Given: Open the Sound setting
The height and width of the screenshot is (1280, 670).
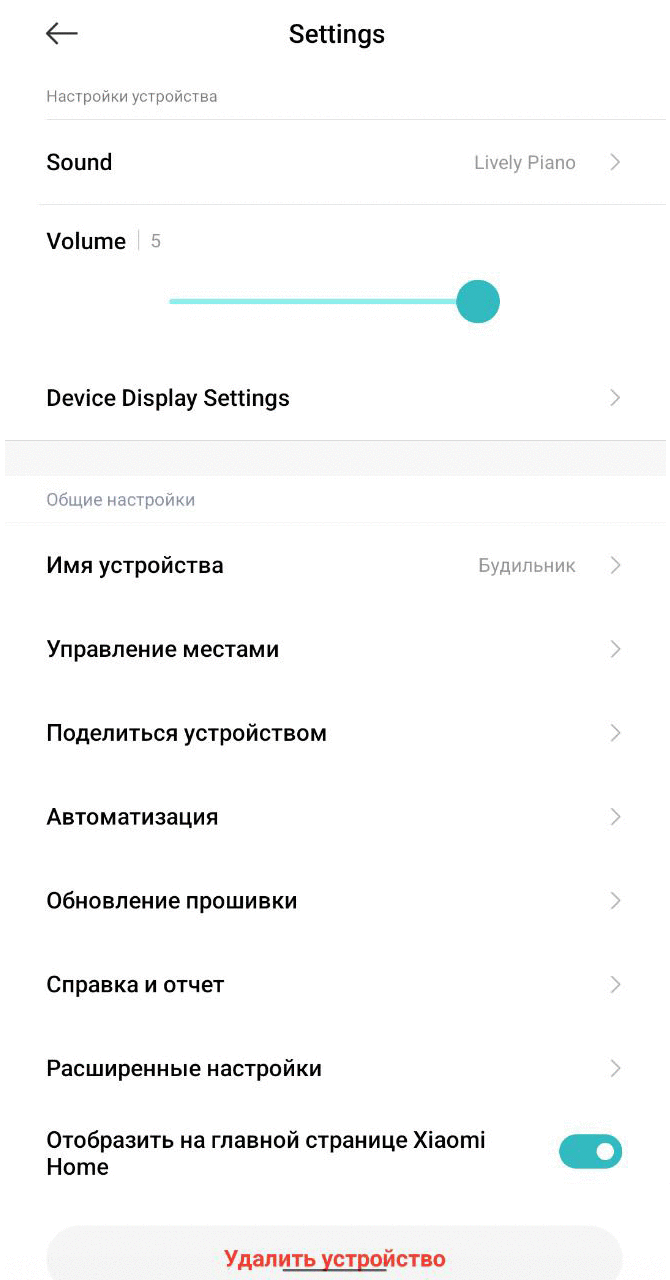Looking at the screenshot, I should pyautogui.click(x=334, y=162).
